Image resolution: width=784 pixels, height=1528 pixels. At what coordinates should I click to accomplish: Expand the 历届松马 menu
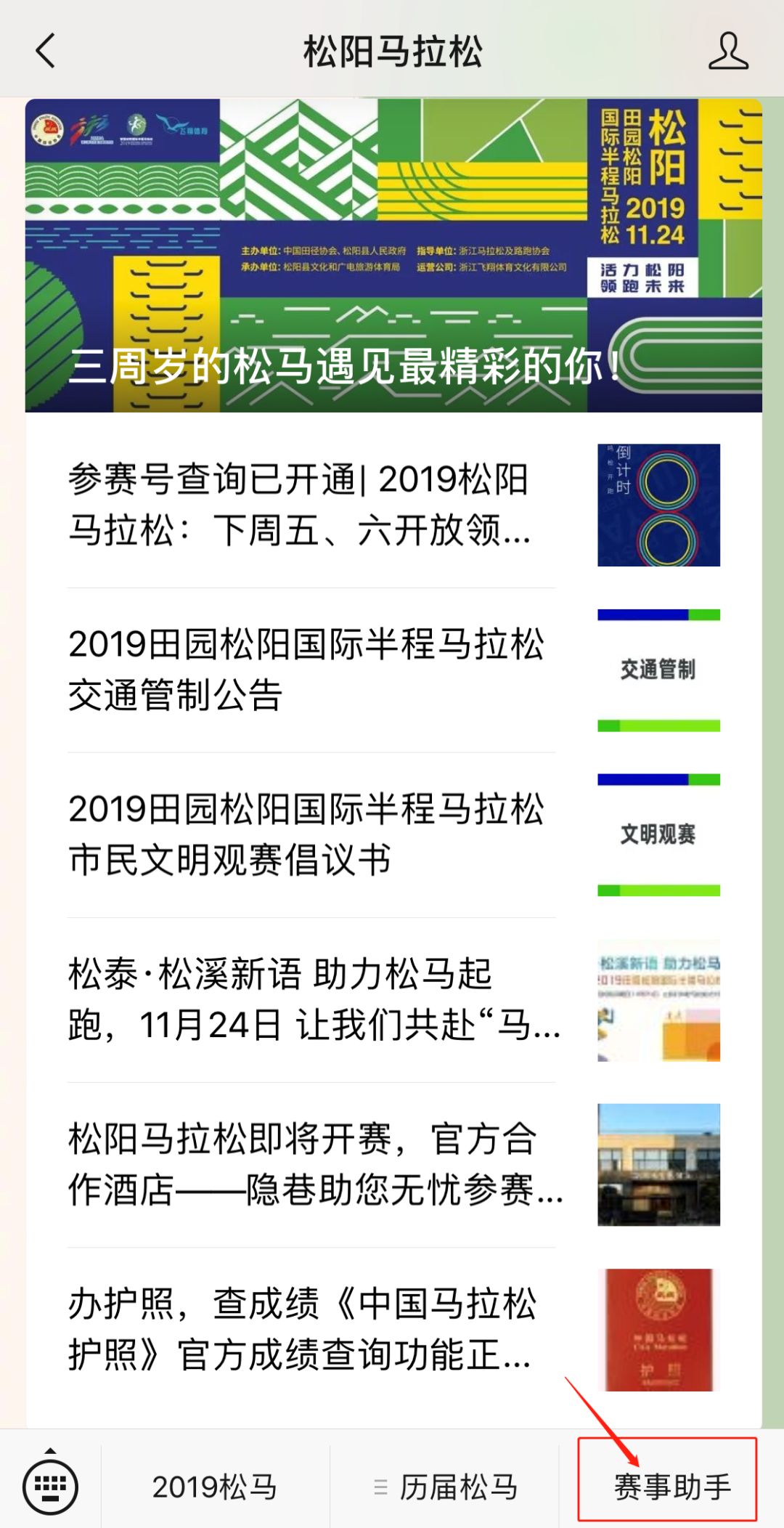click(x=444, y=1487)
